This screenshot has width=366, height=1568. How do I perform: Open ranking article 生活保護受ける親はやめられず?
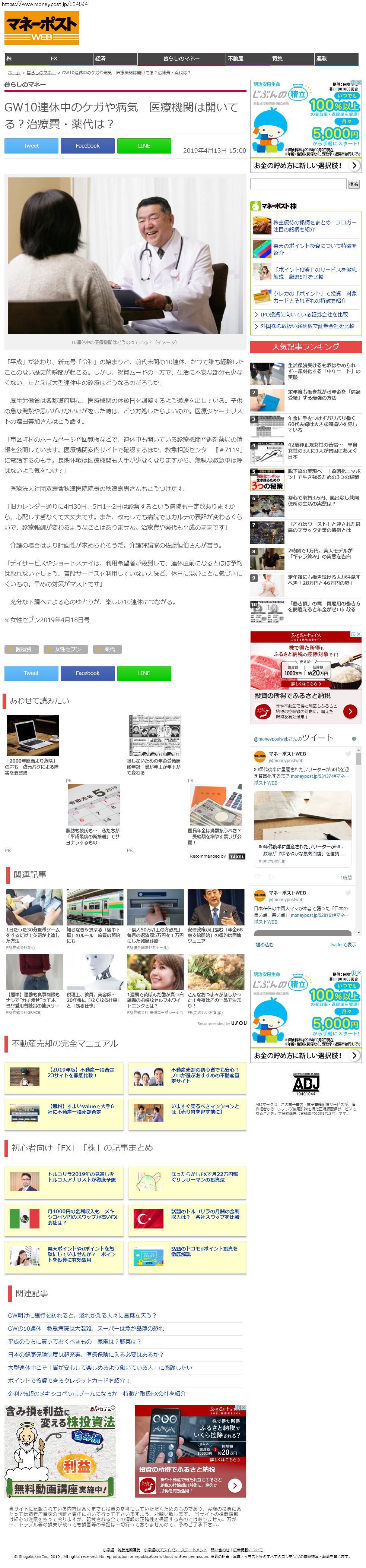point(324,371)
